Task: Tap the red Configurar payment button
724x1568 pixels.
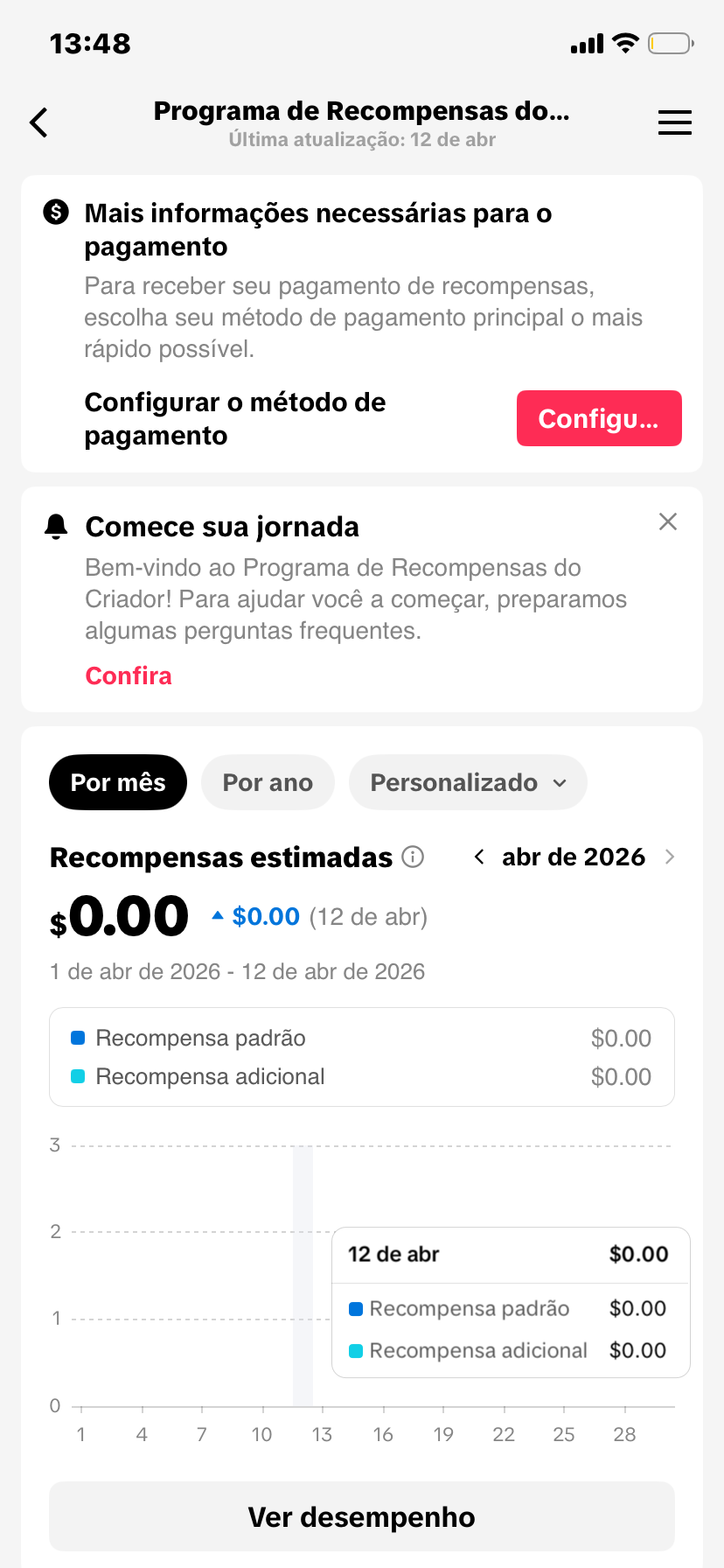Action: (599, 418)
